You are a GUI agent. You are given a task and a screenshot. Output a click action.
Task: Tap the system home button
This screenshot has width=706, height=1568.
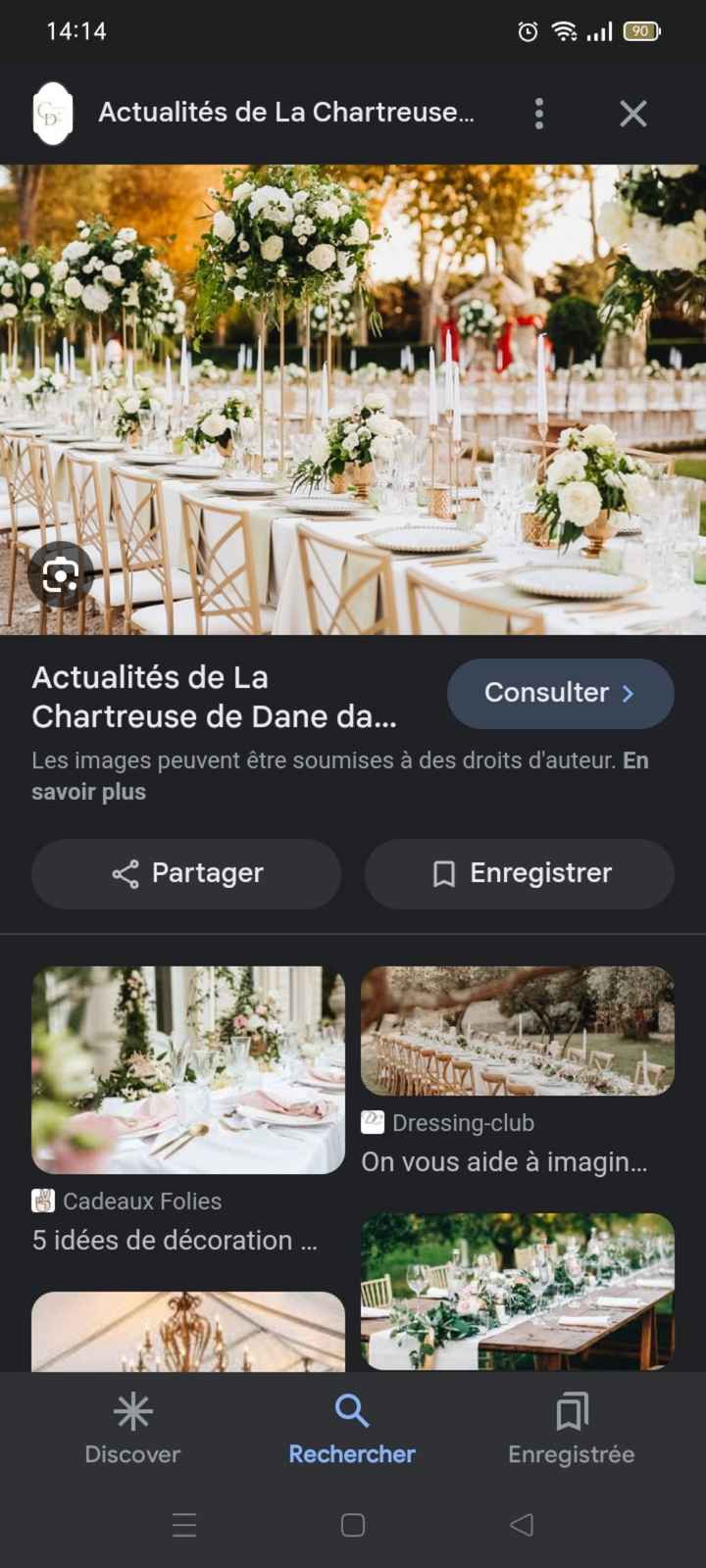click(353, 1525)
